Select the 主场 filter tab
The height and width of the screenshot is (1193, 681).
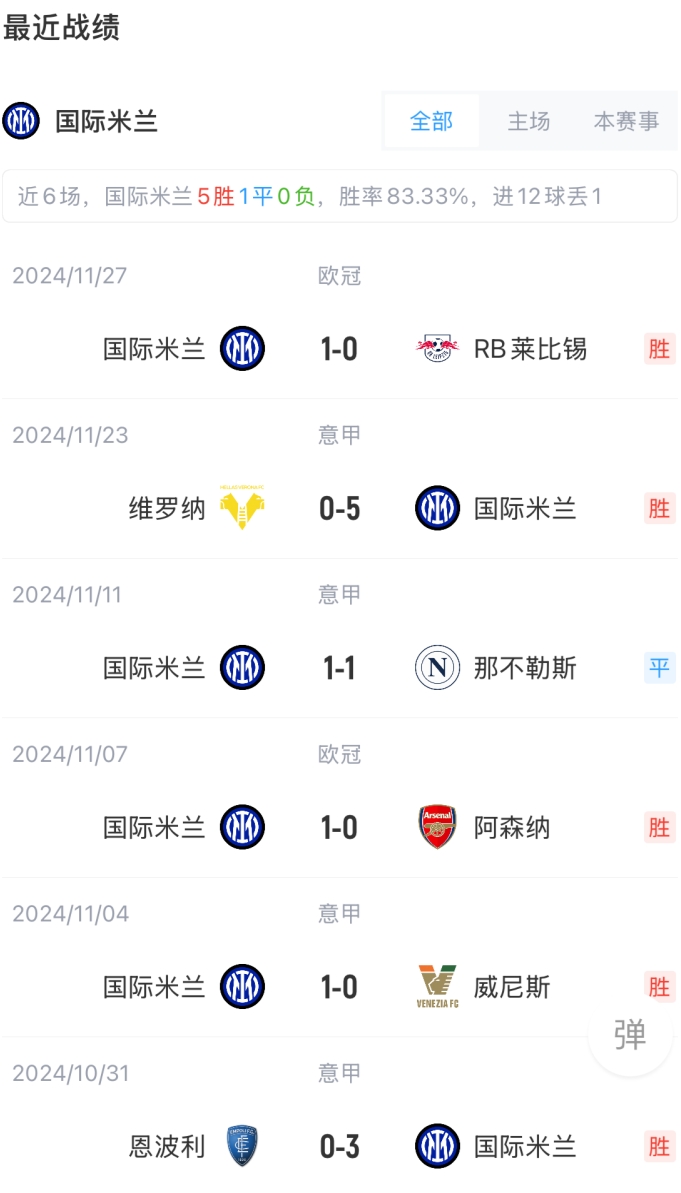(x=528, y=122)
